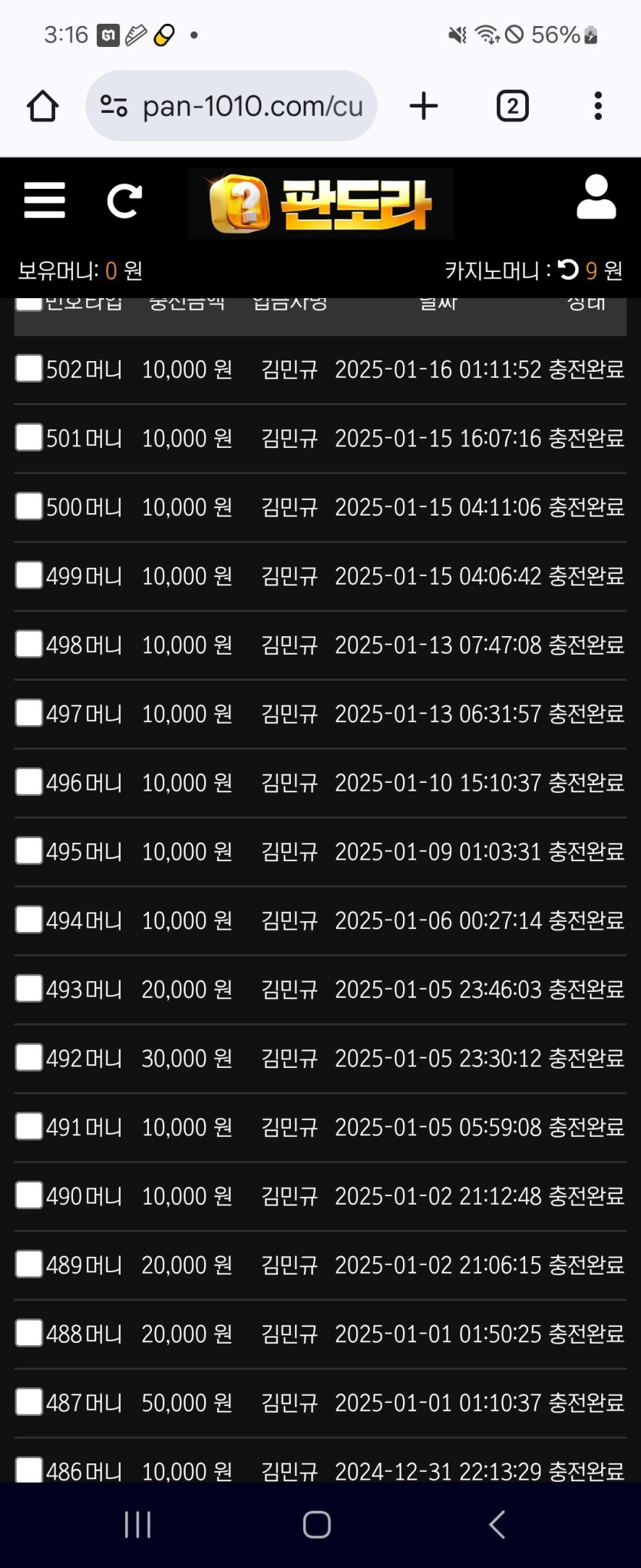The image size is (641, 1568).
Task: Check the box next to entry 493
Action: 29,989
